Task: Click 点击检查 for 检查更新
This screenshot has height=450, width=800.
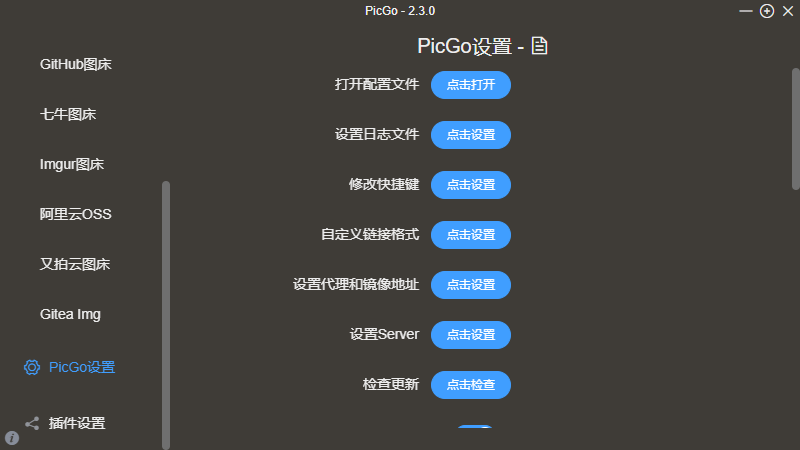Action: 471,385
